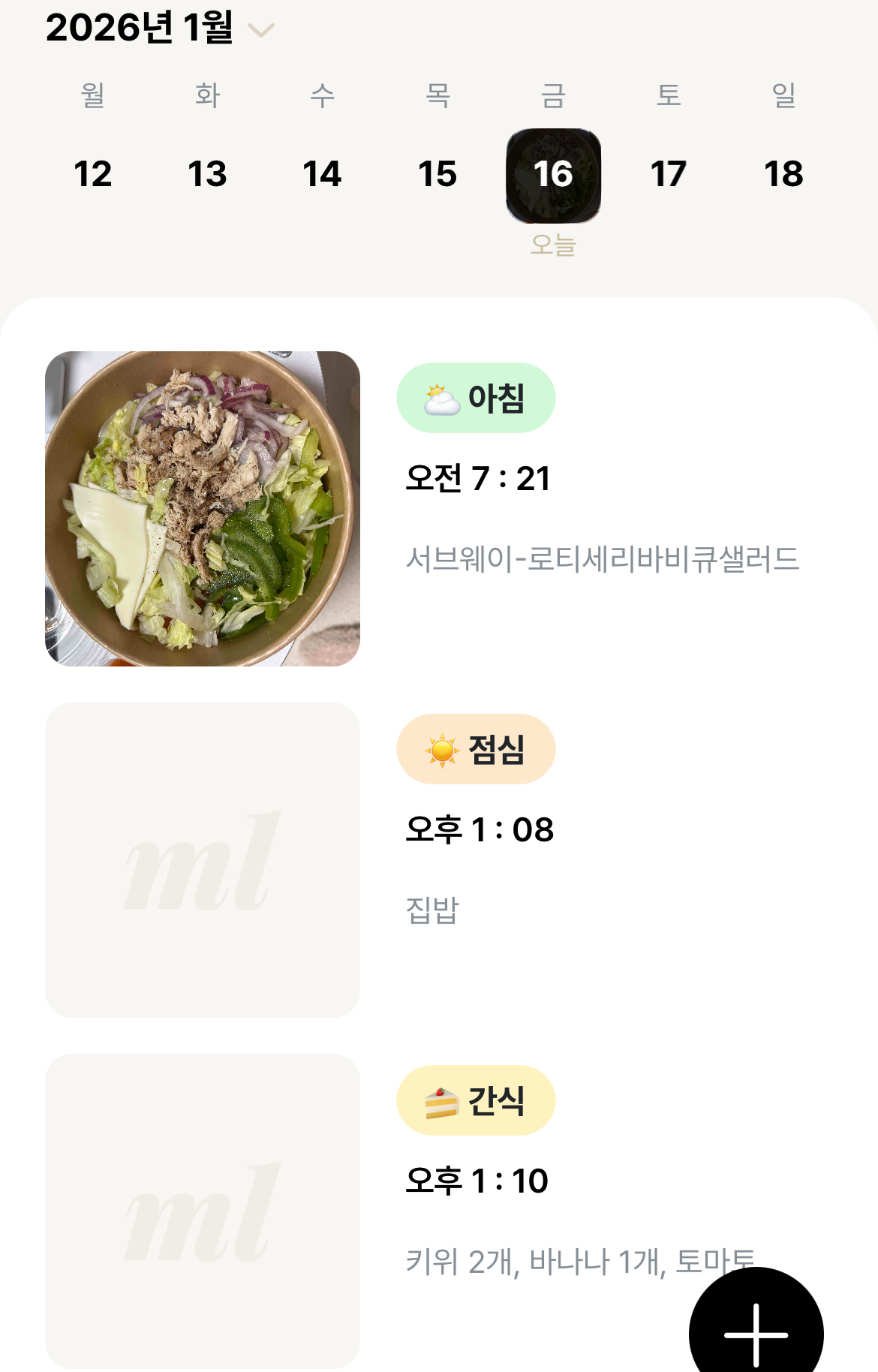The width and height of the screenshot is (878, 1372).
Task: Select today's date 16
Action: [x=553, y=176]
